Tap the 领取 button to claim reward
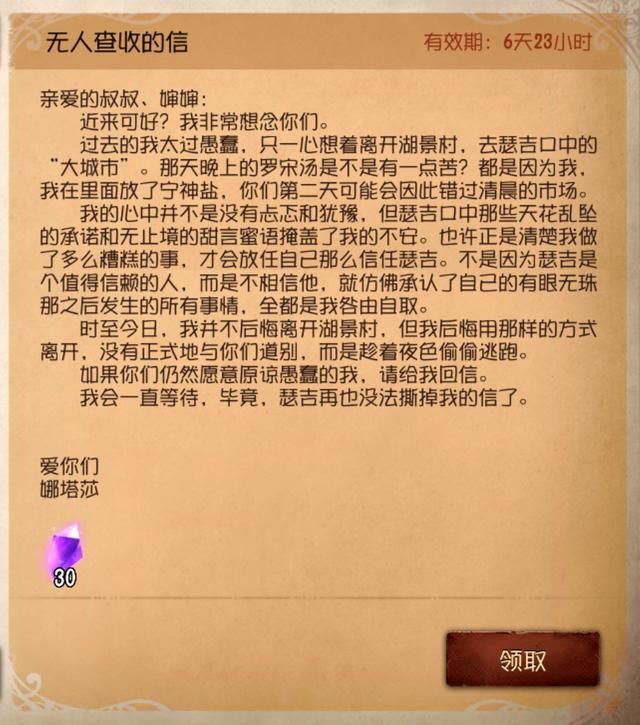The width and height of the screenshot is (640, 725). 523,661
